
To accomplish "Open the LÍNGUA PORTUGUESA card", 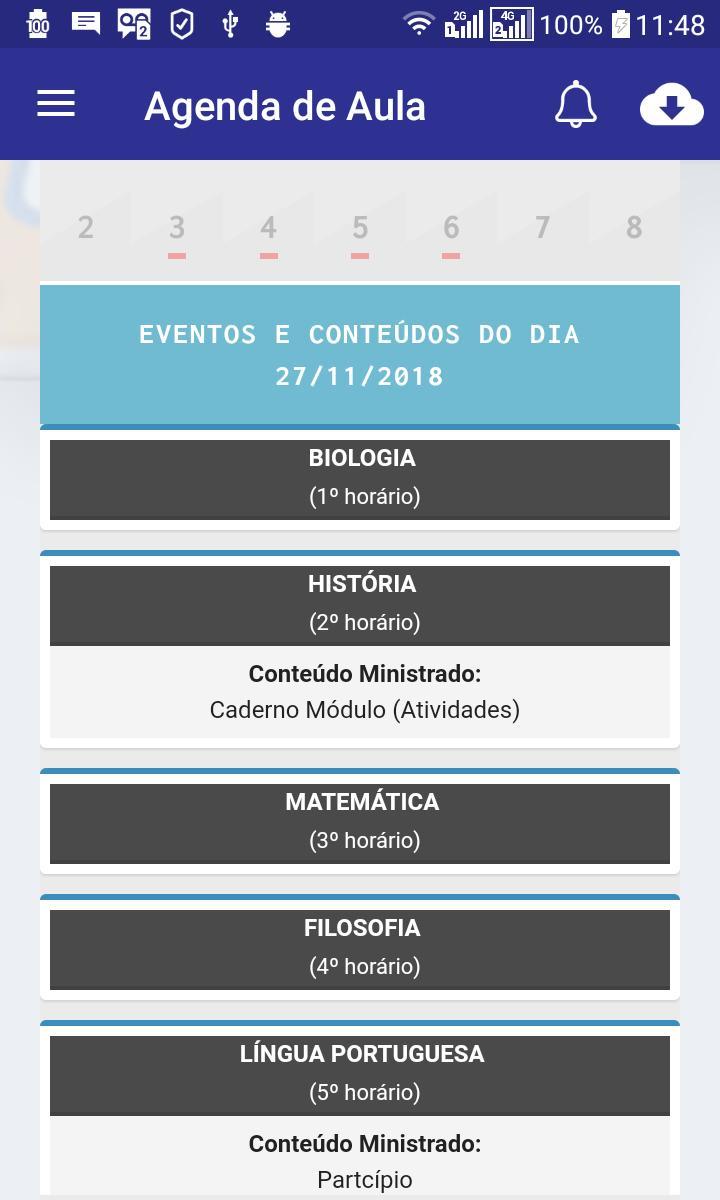I will tap(360, 1072).
